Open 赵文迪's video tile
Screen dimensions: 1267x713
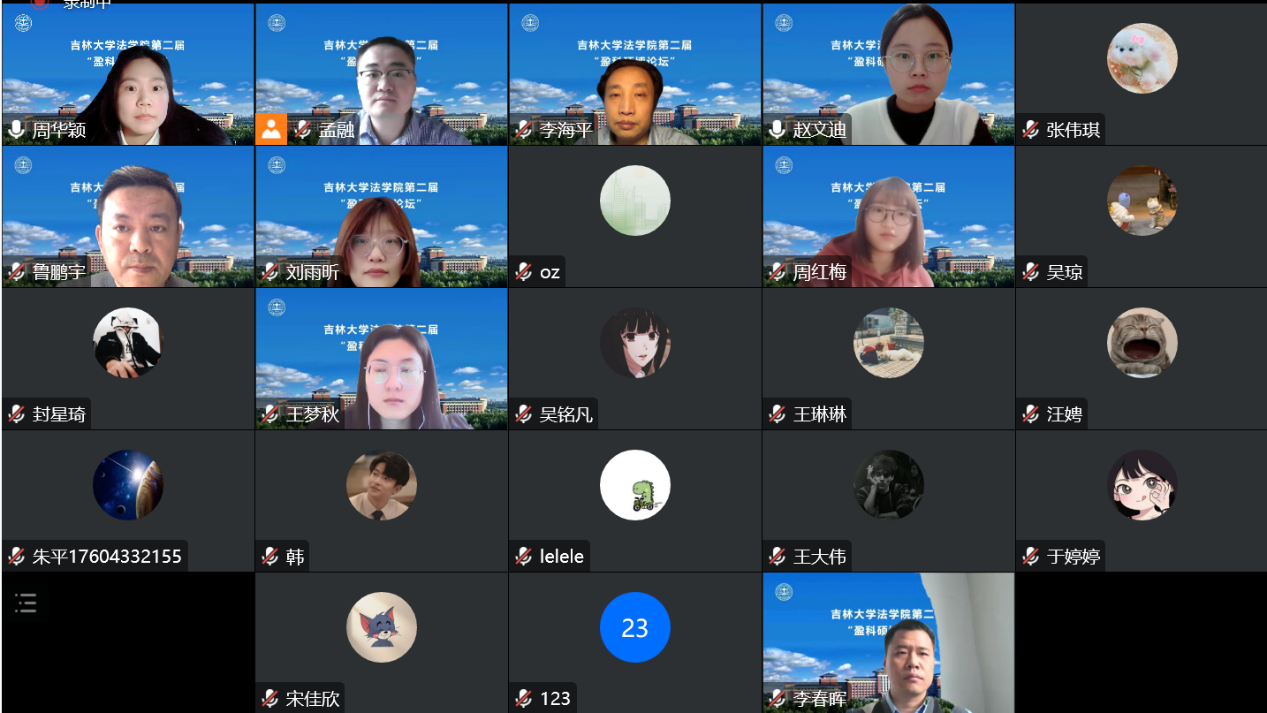(x=888, y=75)
